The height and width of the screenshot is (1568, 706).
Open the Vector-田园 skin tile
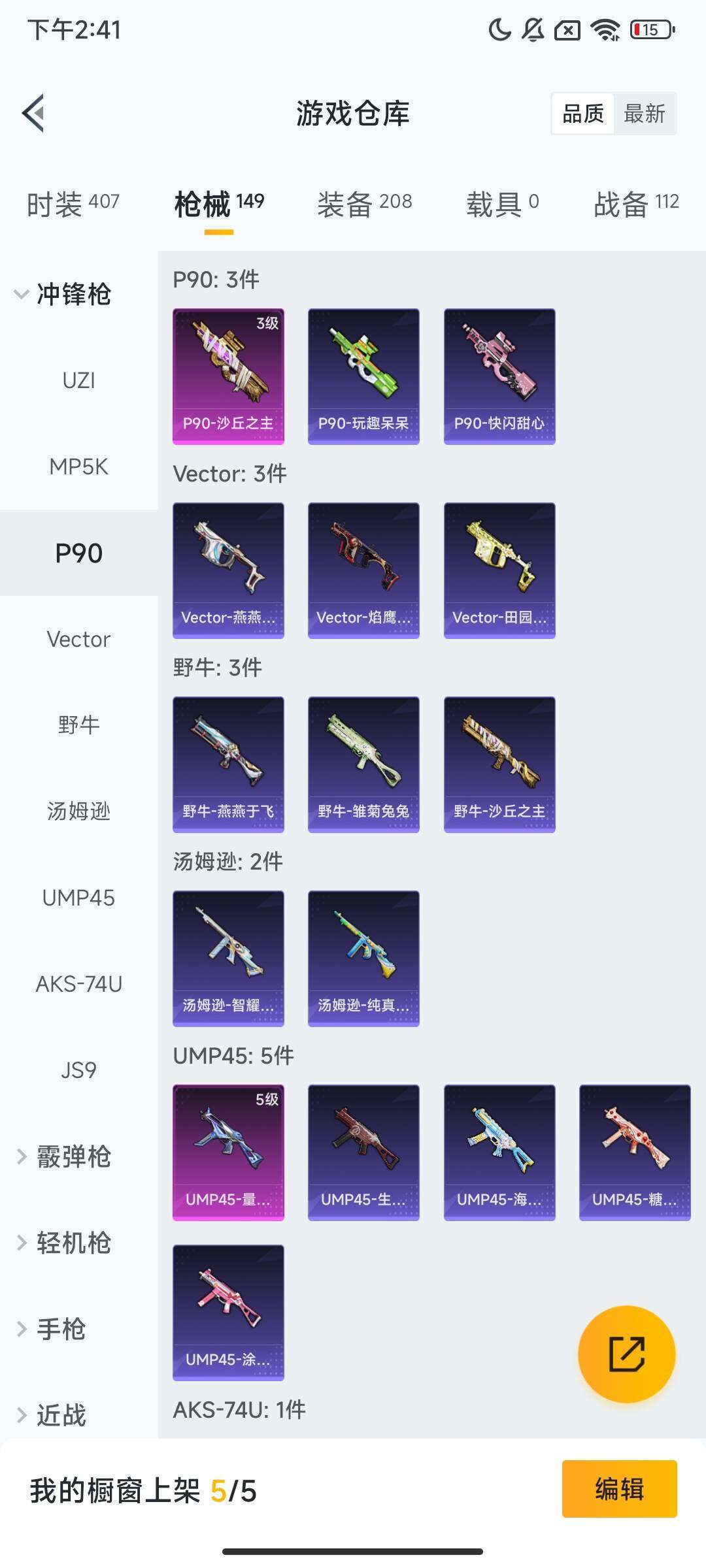point(499,570)
